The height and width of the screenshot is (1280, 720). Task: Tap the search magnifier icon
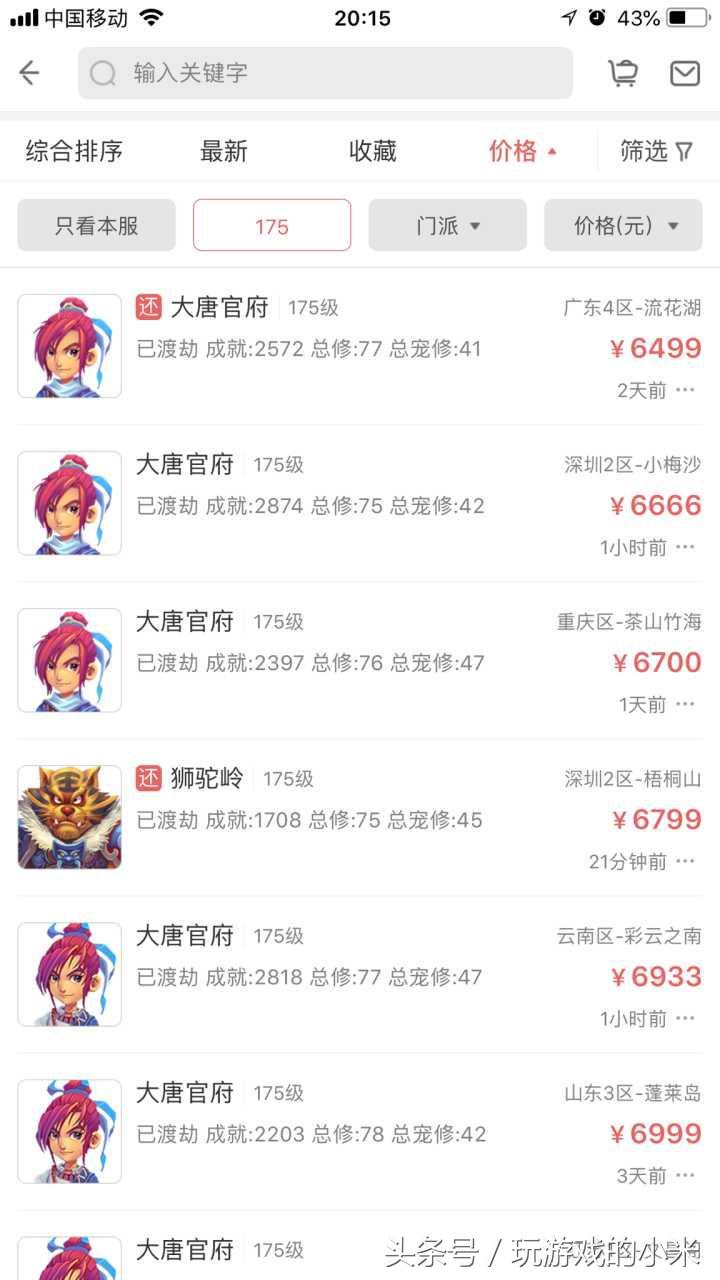click(103, 72)
